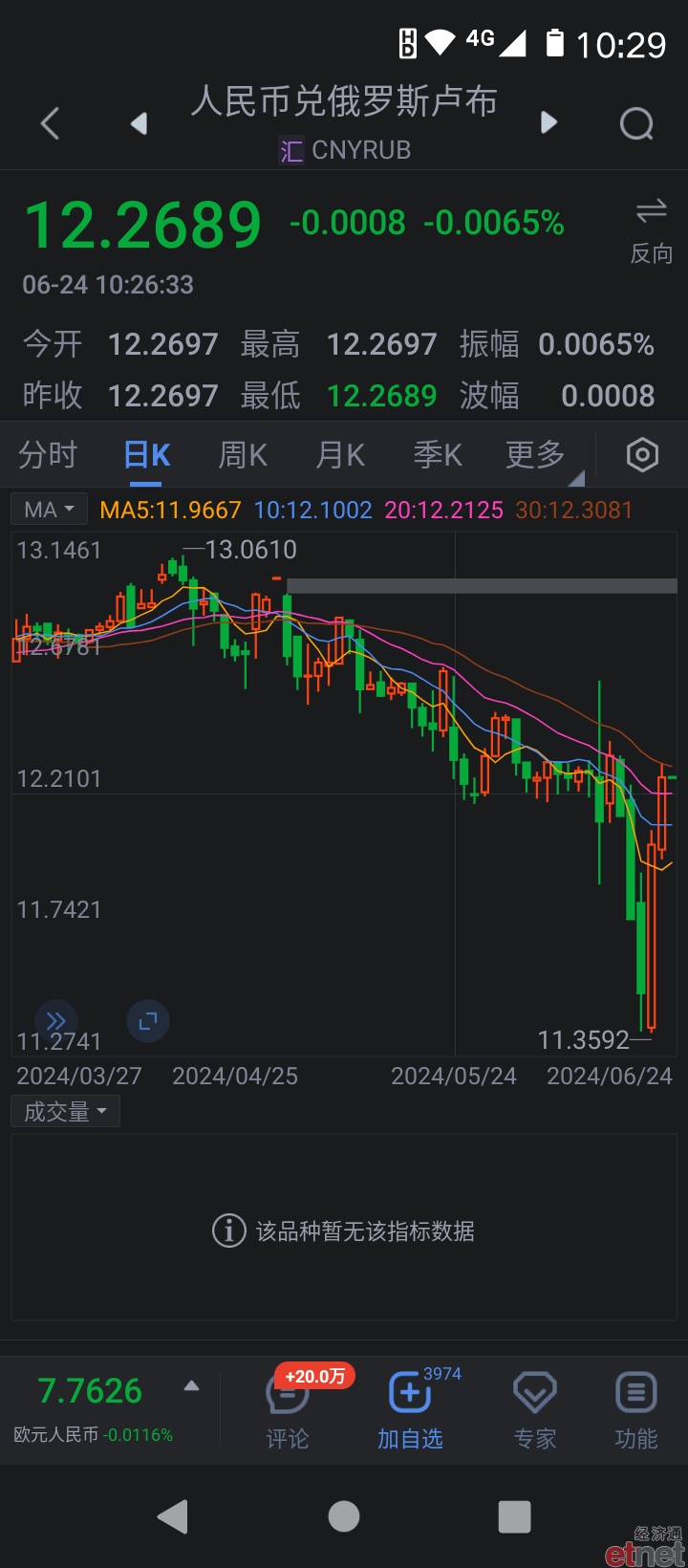Switch to the previous quote with left triangle
This screenshot has height=1568, width=688.
pos(140,123)
